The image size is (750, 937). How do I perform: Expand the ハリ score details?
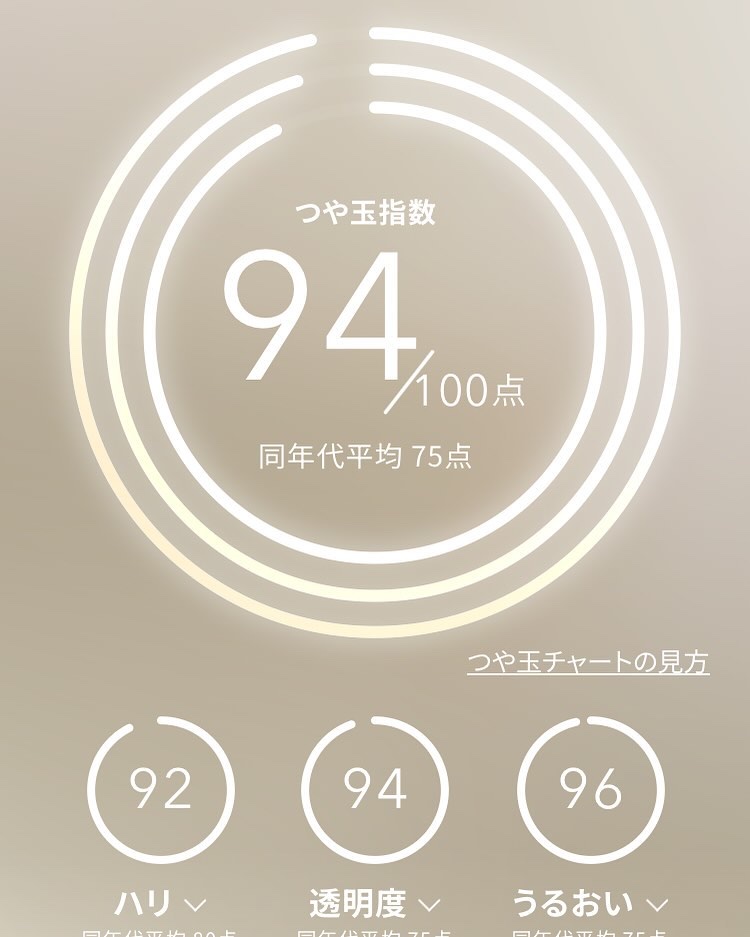click(x=196, y=905)
